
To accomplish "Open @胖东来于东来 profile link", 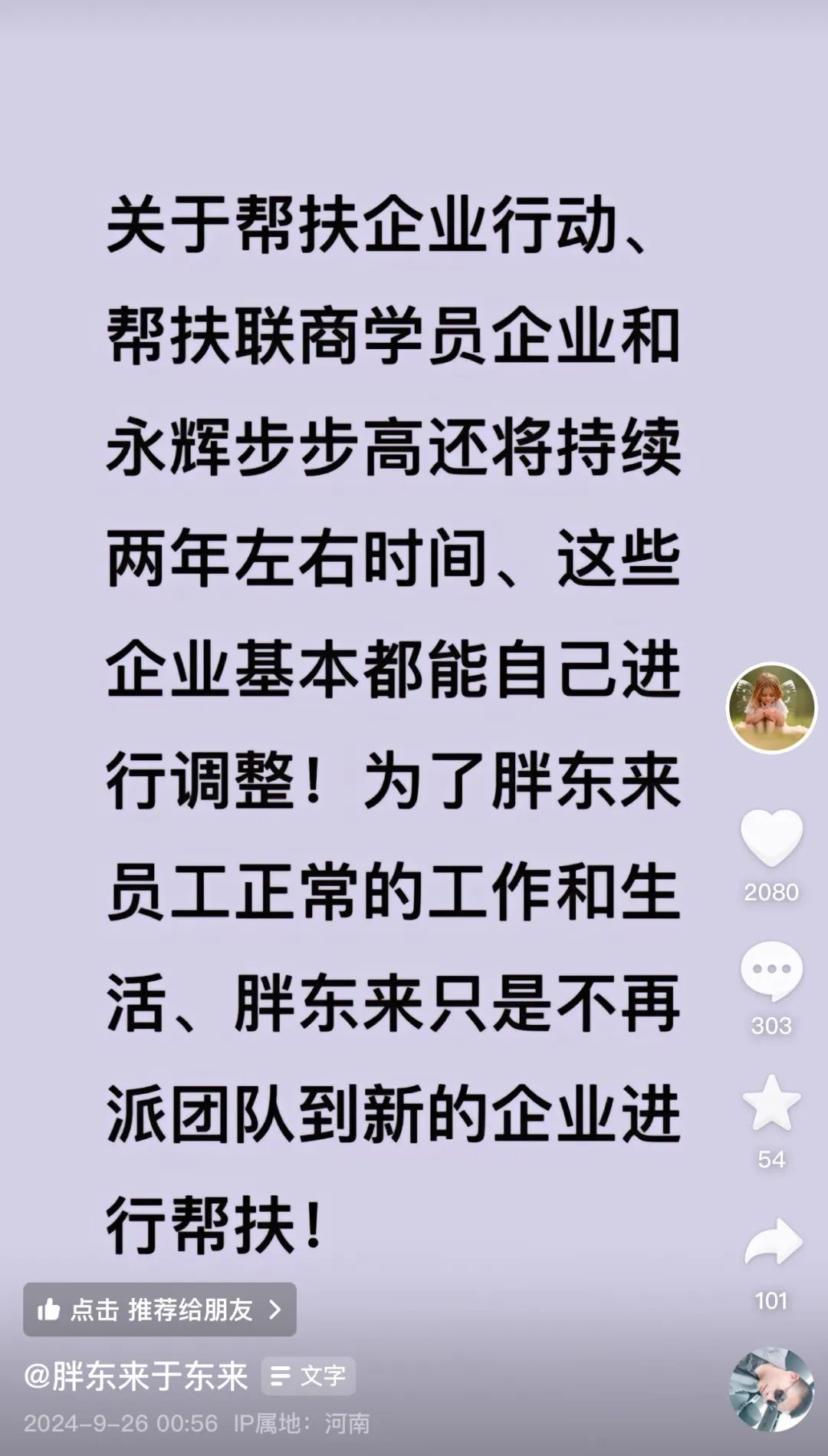I will [136, 1376].
